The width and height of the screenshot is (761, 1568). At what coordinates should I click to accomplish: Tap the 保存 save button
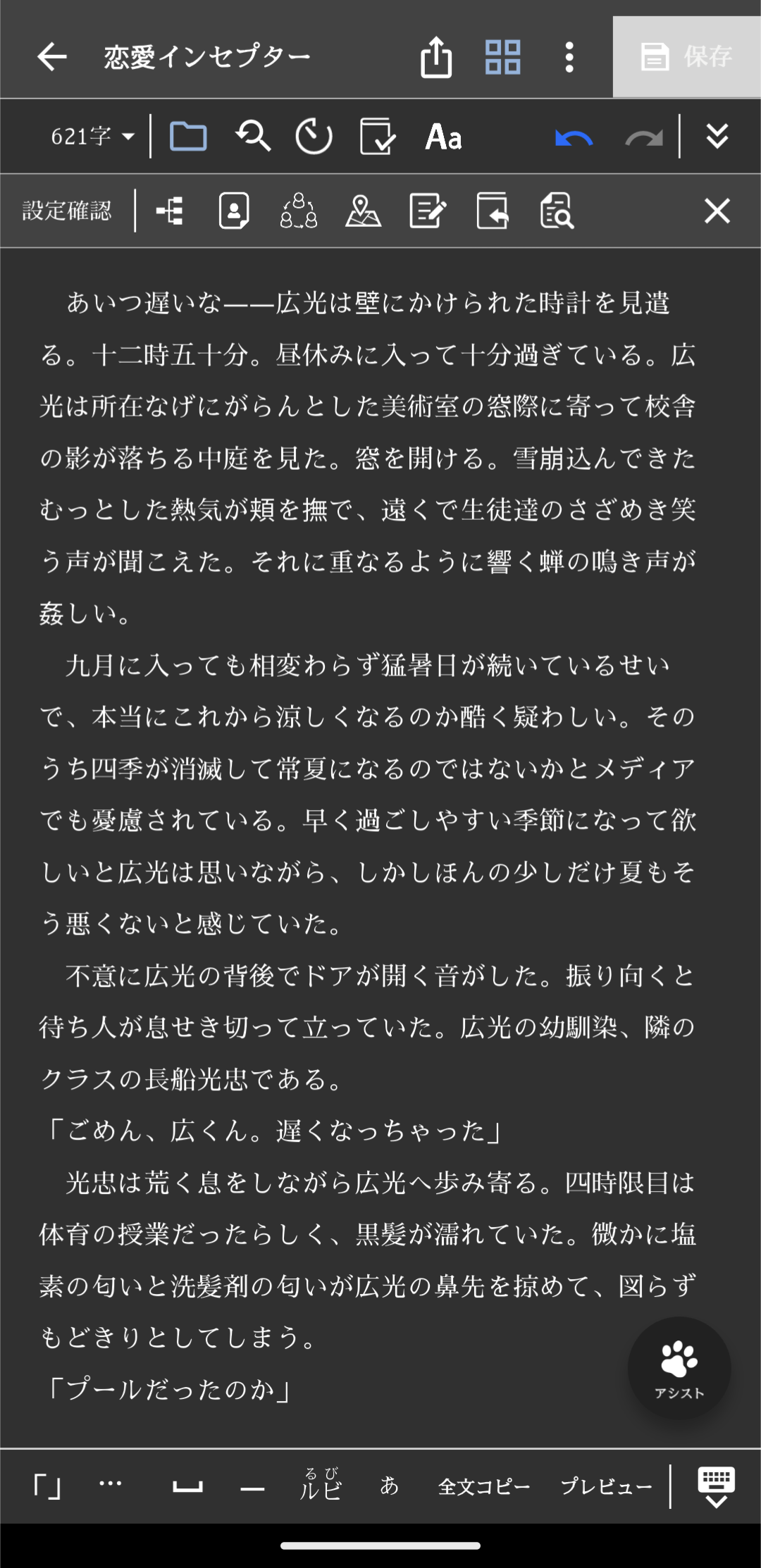tap(686, 56)
